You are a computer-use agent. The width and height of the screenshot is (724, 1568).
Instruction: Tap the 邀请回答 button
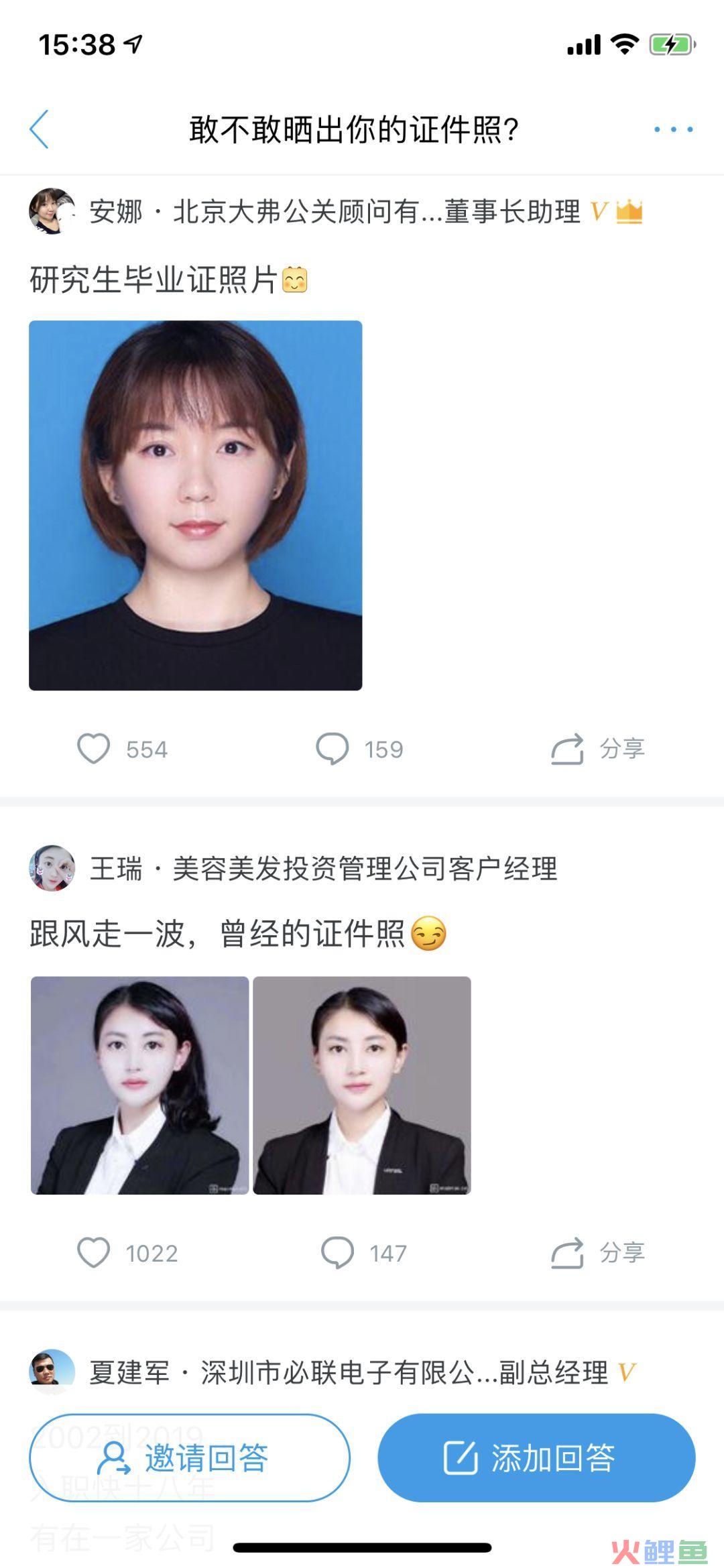tap(190, 1457)
